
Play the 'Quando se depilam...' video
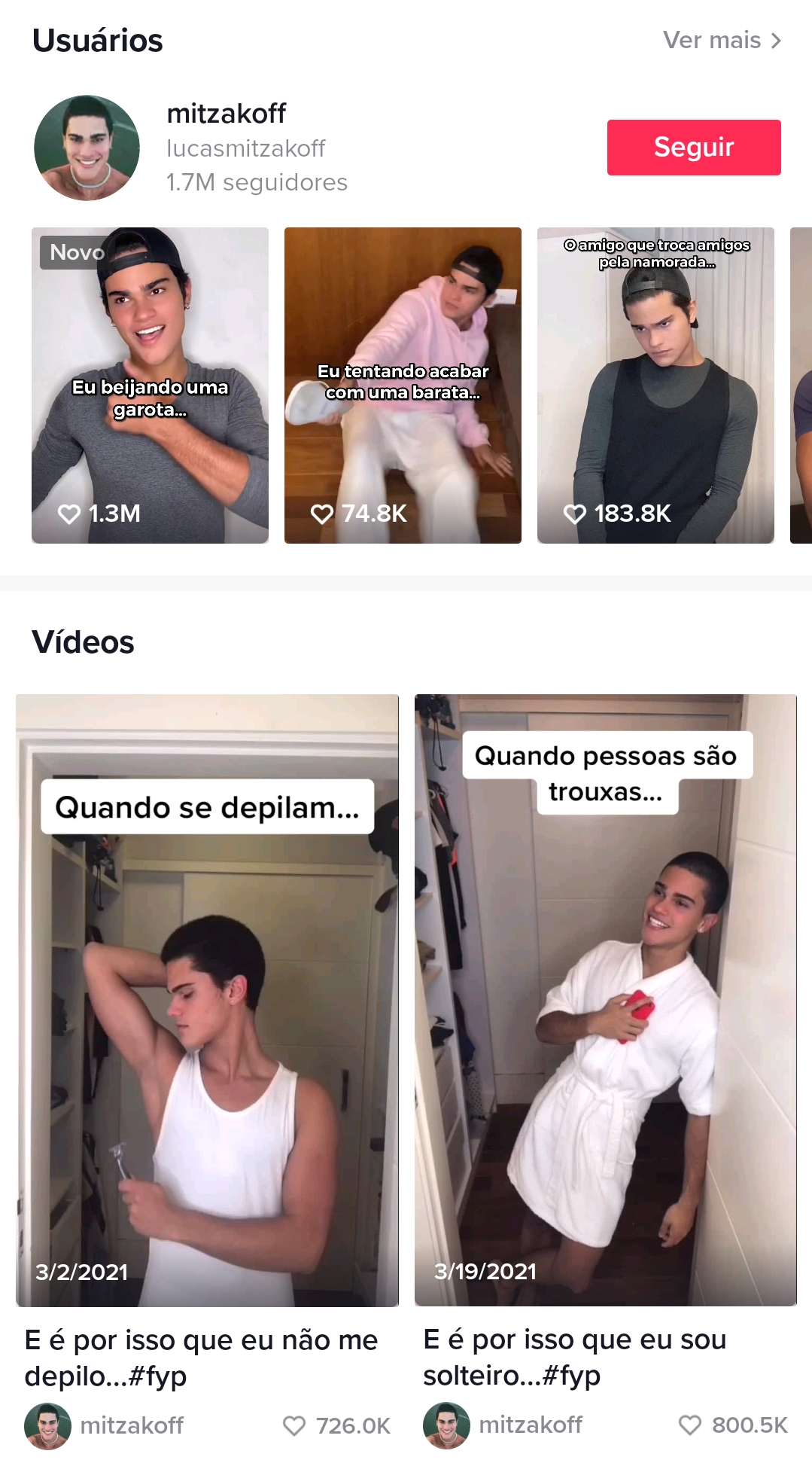(207, 1000)
